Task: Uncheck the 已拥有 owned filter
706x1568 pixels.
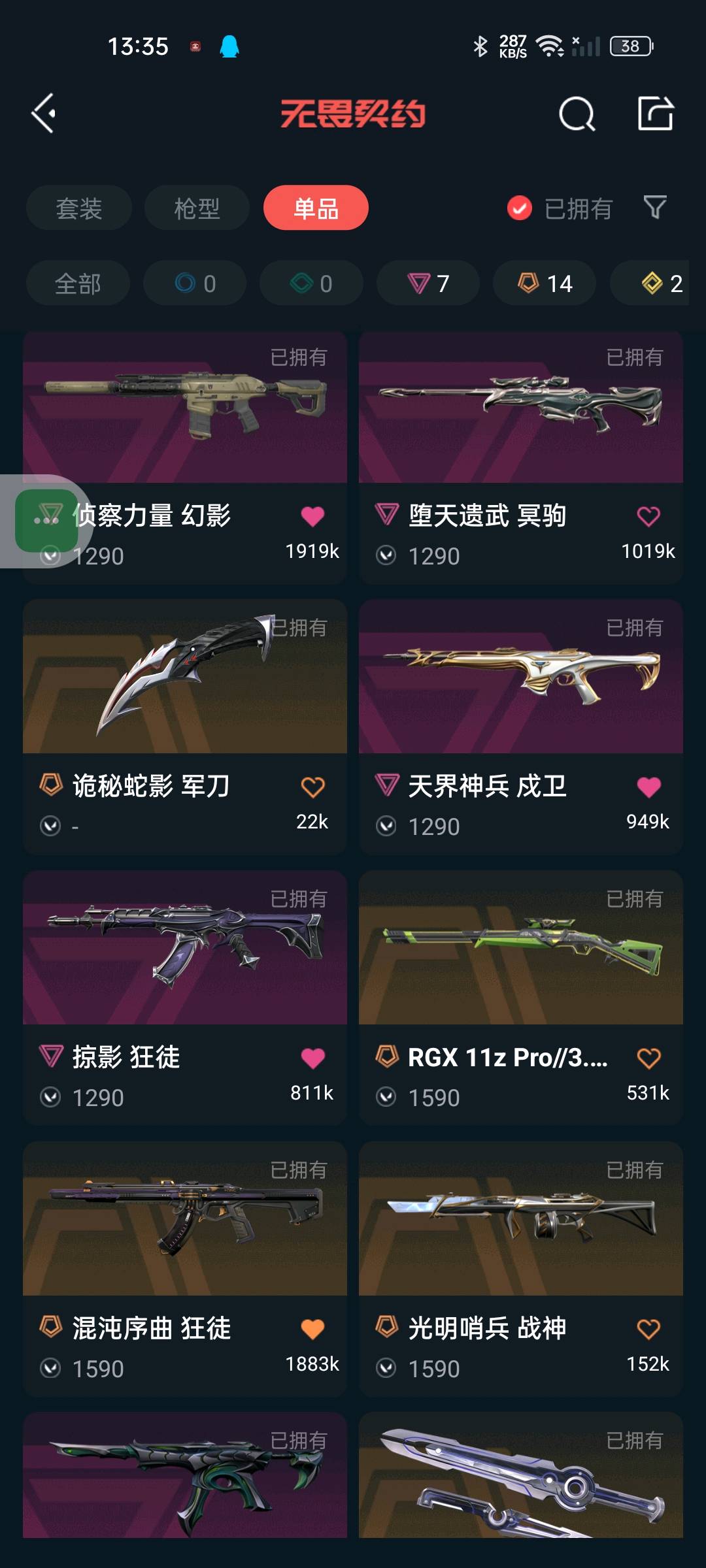Action: [x=520, y=208]
